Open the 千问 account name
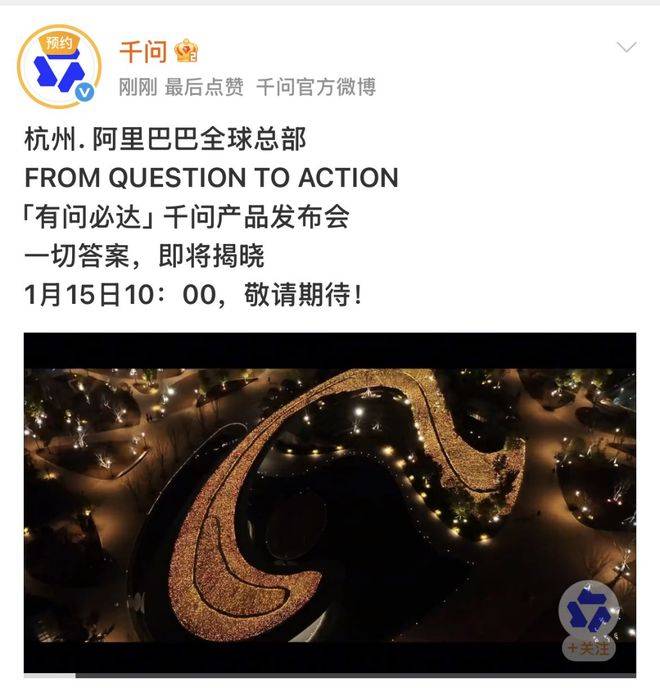 (143, 52)
